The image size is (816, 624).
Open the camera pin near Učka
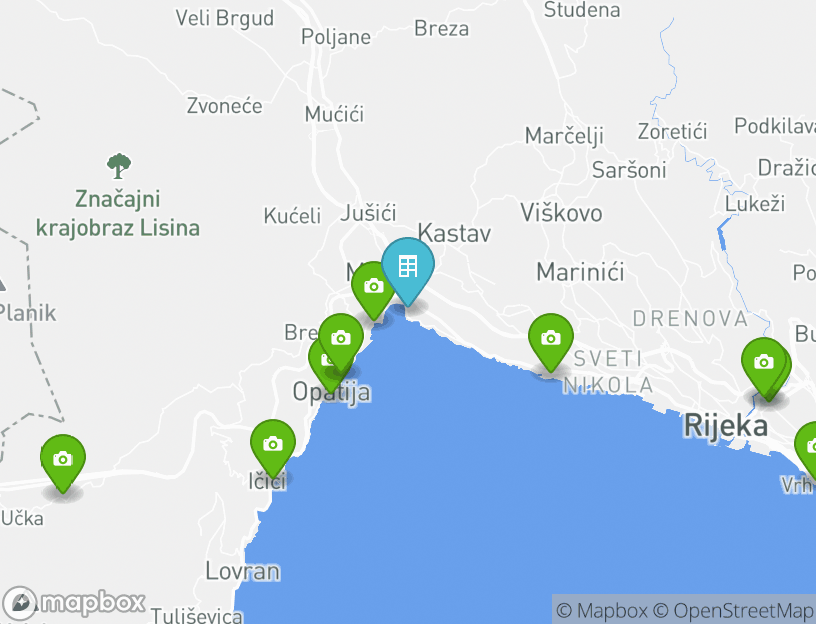coord(63,460)
